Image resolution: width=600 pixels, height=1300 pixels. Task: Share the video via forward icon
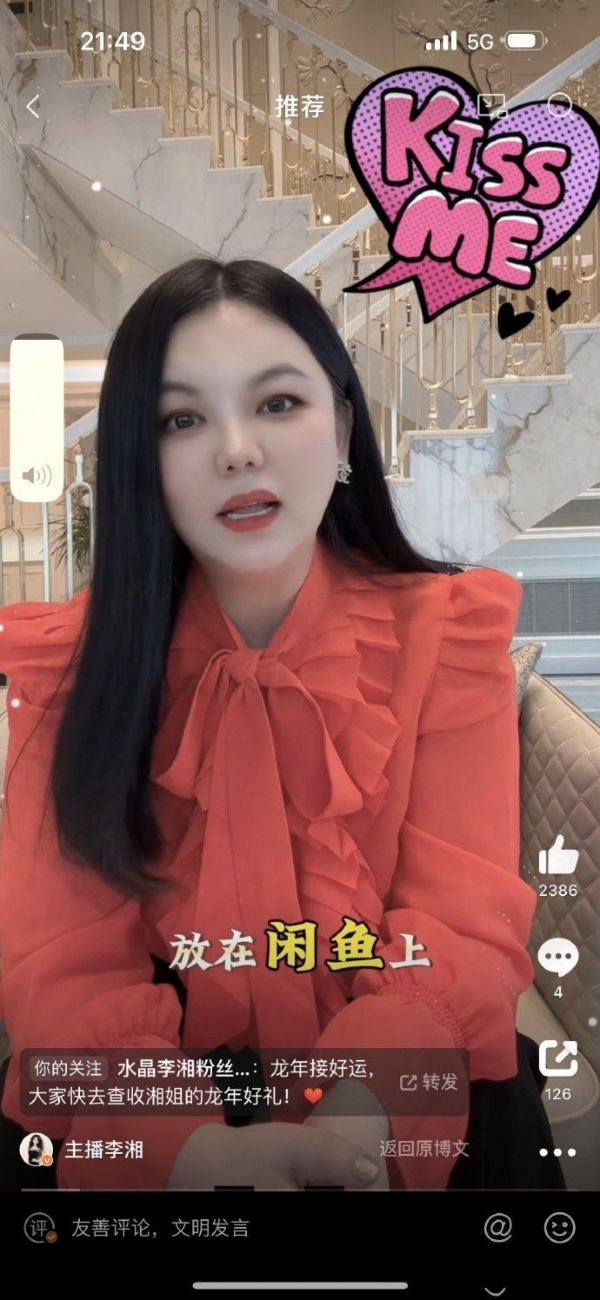pyautogui.click(x=558, y=1058)
